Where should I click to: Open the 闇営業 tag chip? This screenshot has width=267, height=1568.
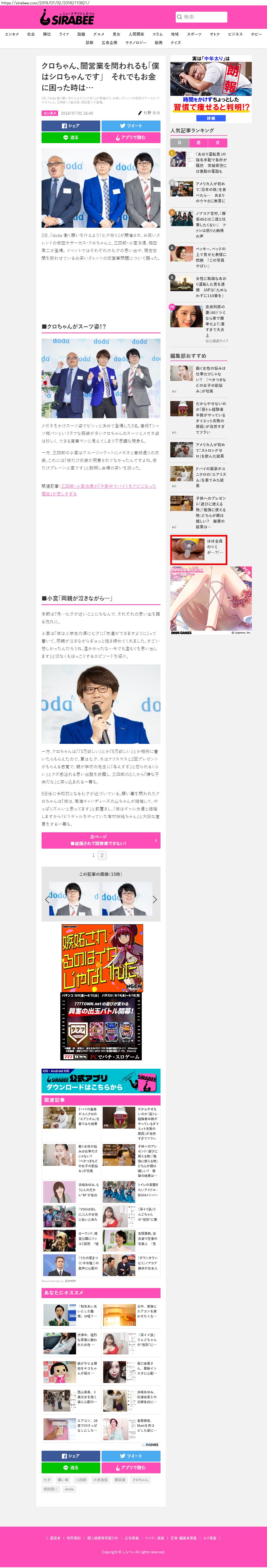tap(120, 1480)
